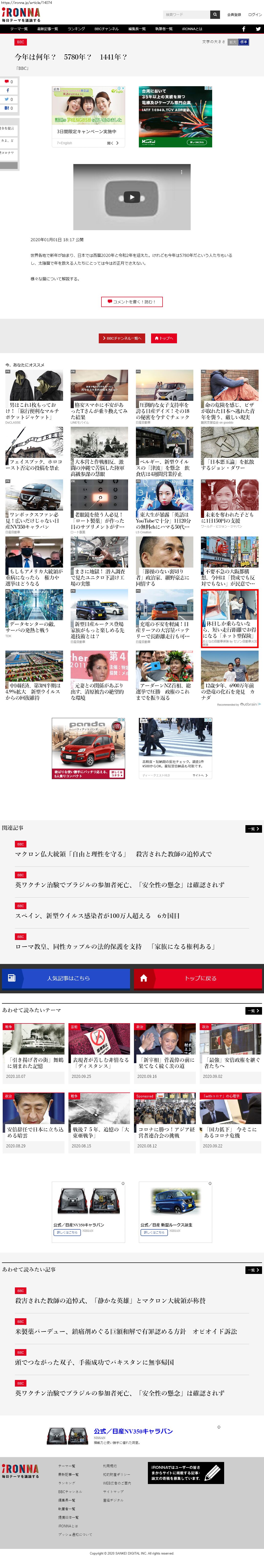
Task: Open スペイン新型ウイルス感染者 article link
Action: pyautogui.click(x=97, y=915)
